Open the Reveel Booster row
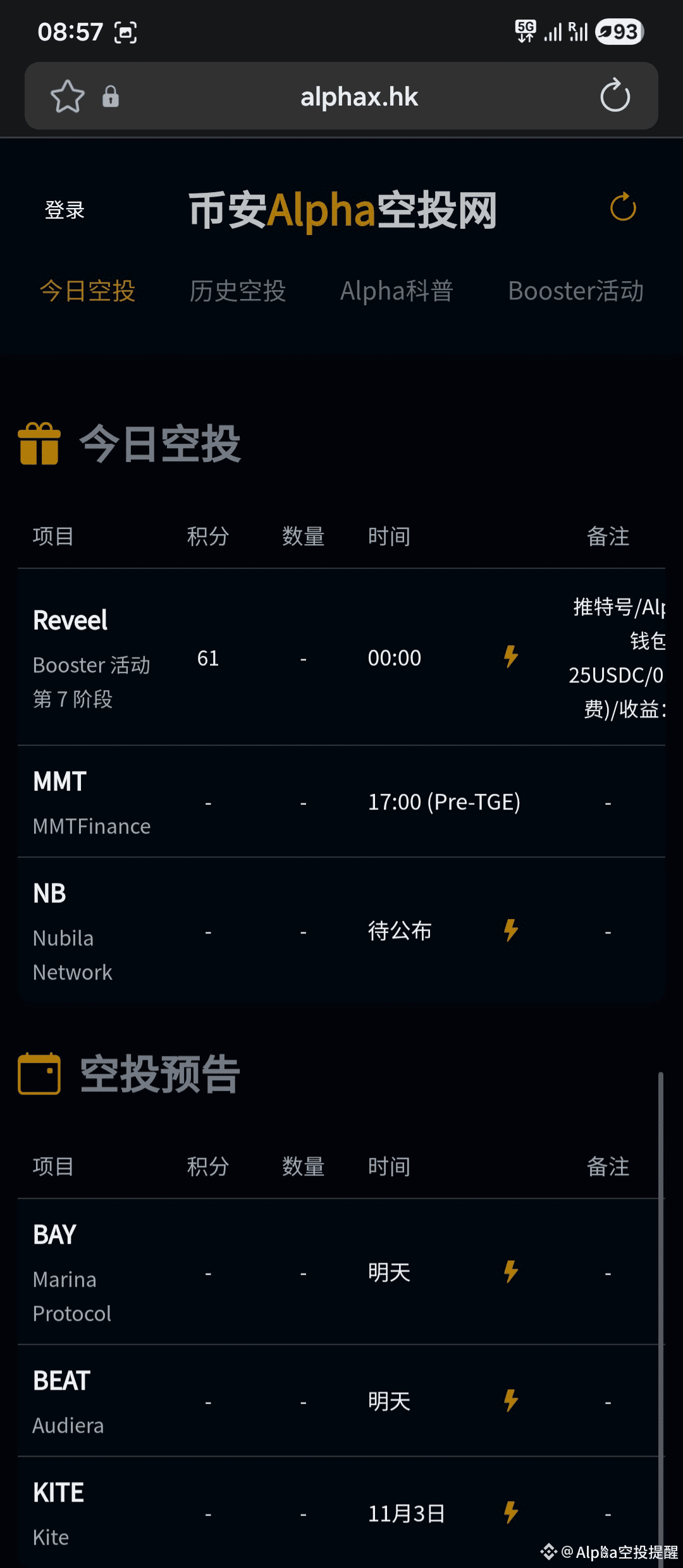 tap(341, 657)
